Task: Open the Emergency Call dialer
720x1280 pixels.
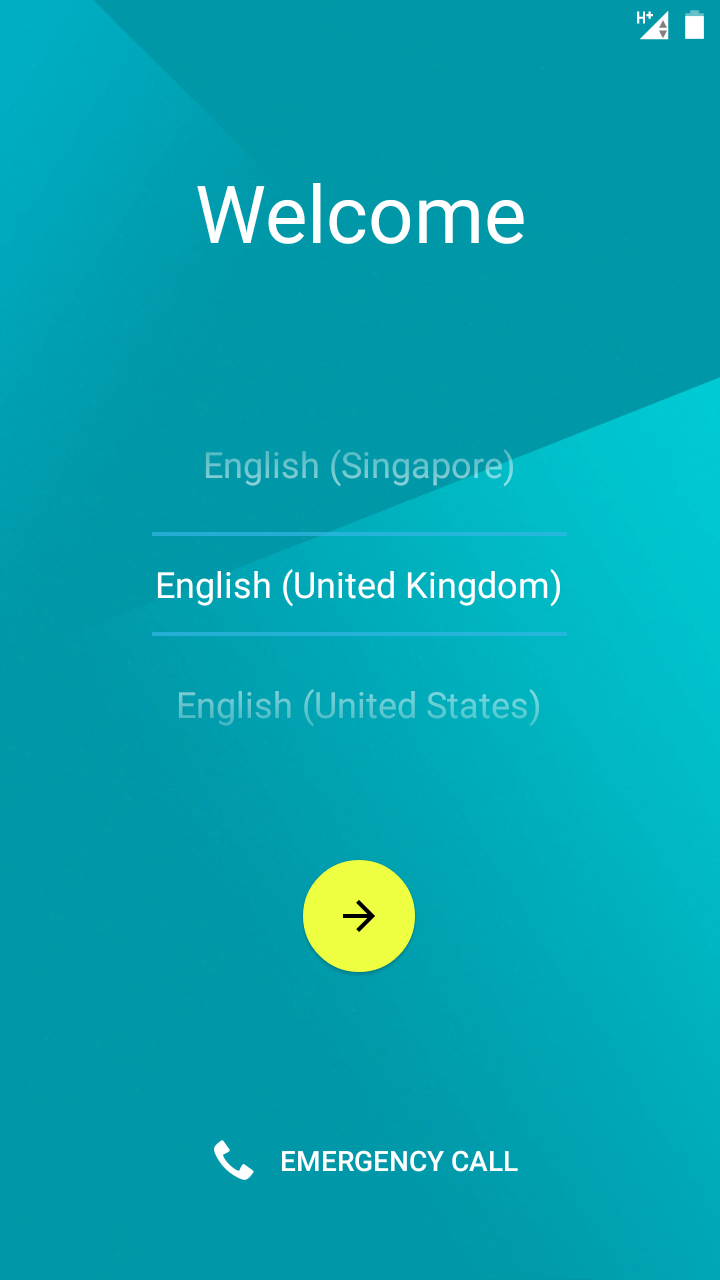Action: click(366, 1161)
